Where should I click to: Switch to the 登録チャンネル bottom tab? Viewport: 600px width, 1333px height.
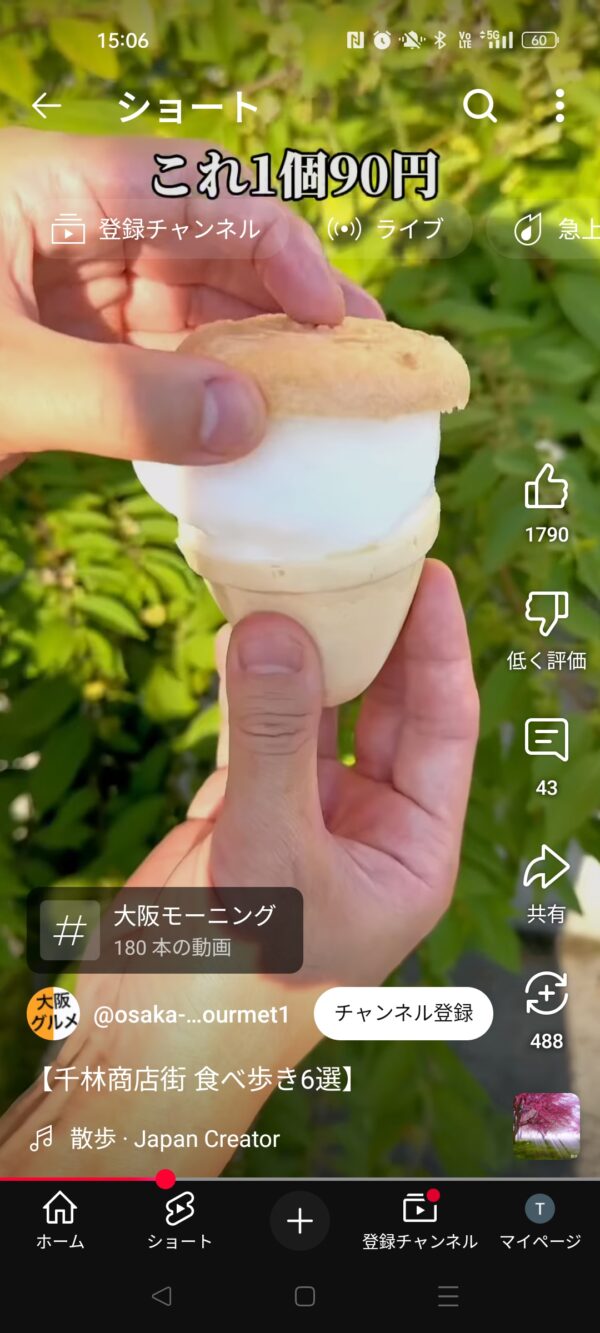point(420,1220)
